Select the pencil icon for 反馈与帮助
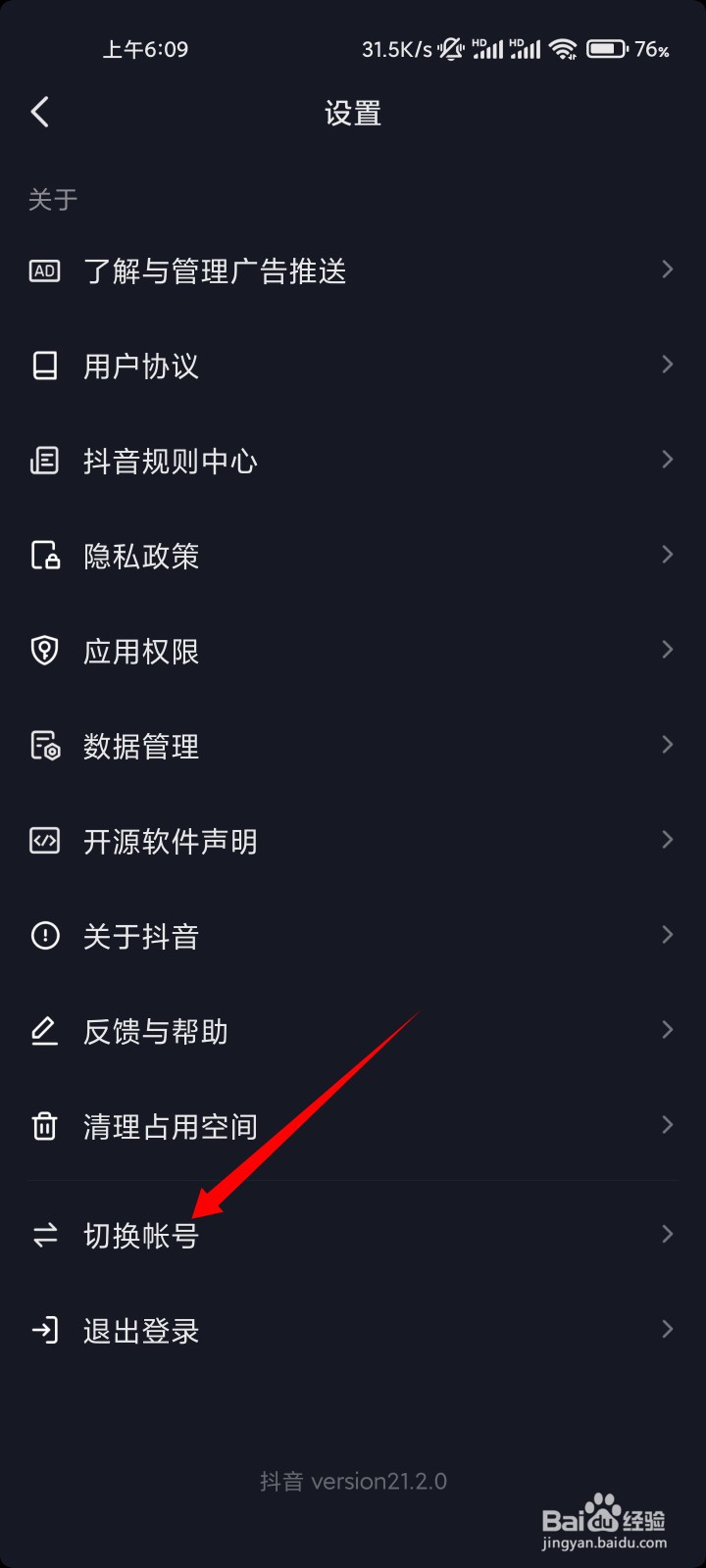This screenshot has width=706, height=1568. tap(44, 1030)
